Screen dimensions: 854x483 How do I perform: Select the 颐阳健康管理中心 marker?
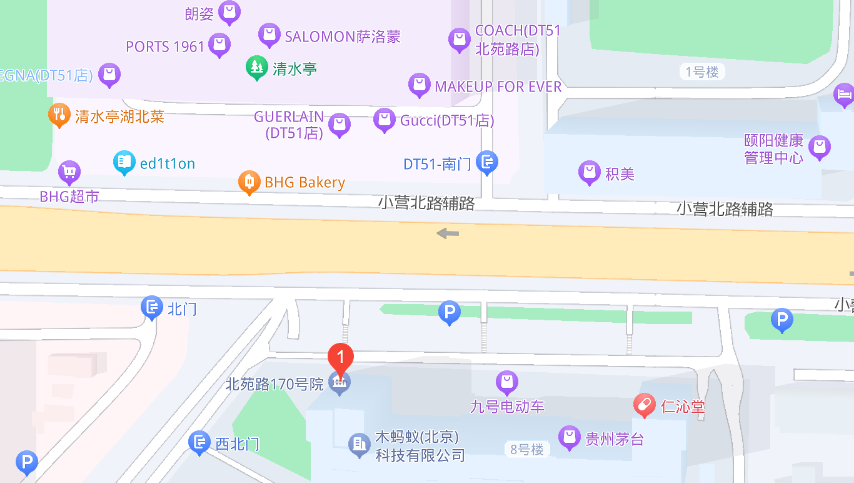pos(820,148)
